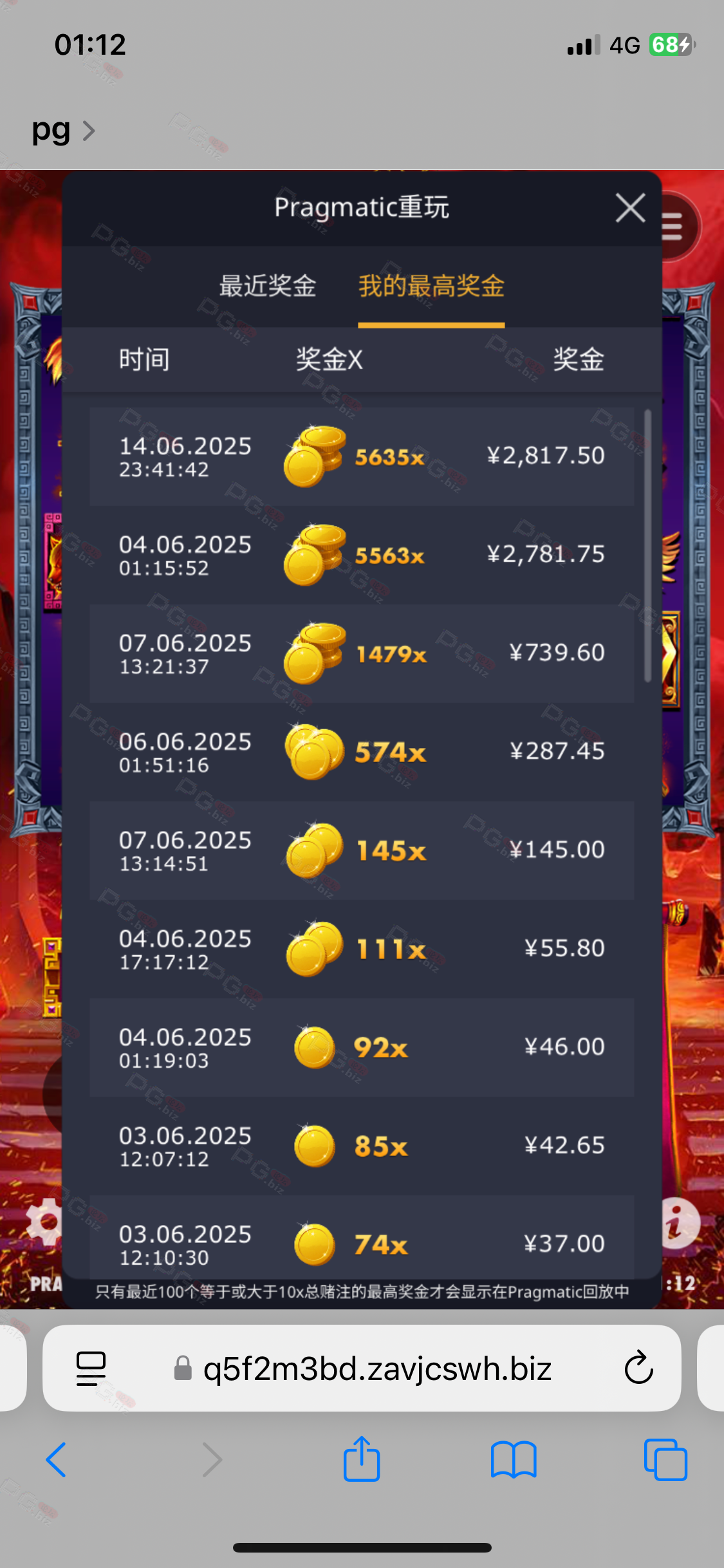Share this page
Viewport: 724px width, 1568px height.
[362, 1458]
